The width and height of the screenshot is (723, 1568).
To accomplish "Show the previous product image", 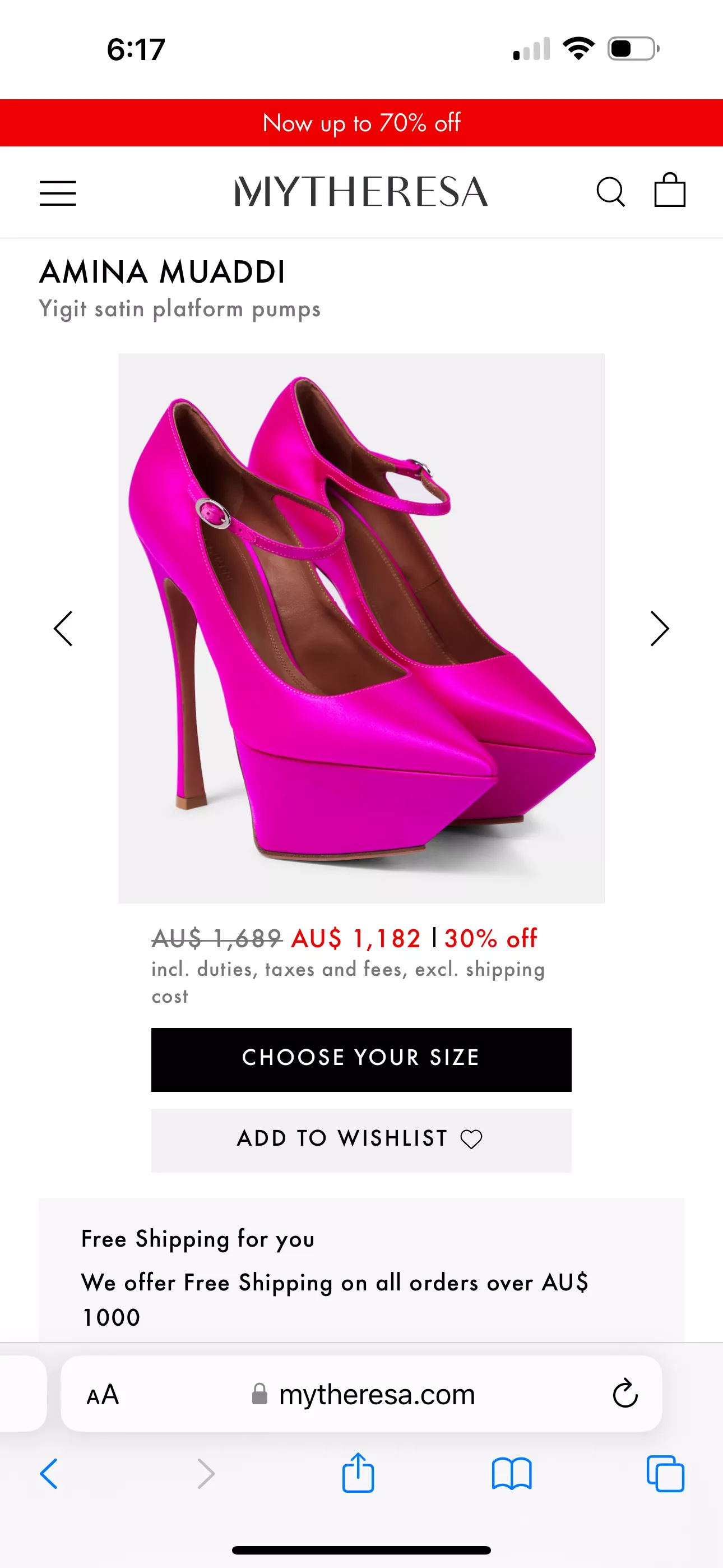I will (63, 628).
